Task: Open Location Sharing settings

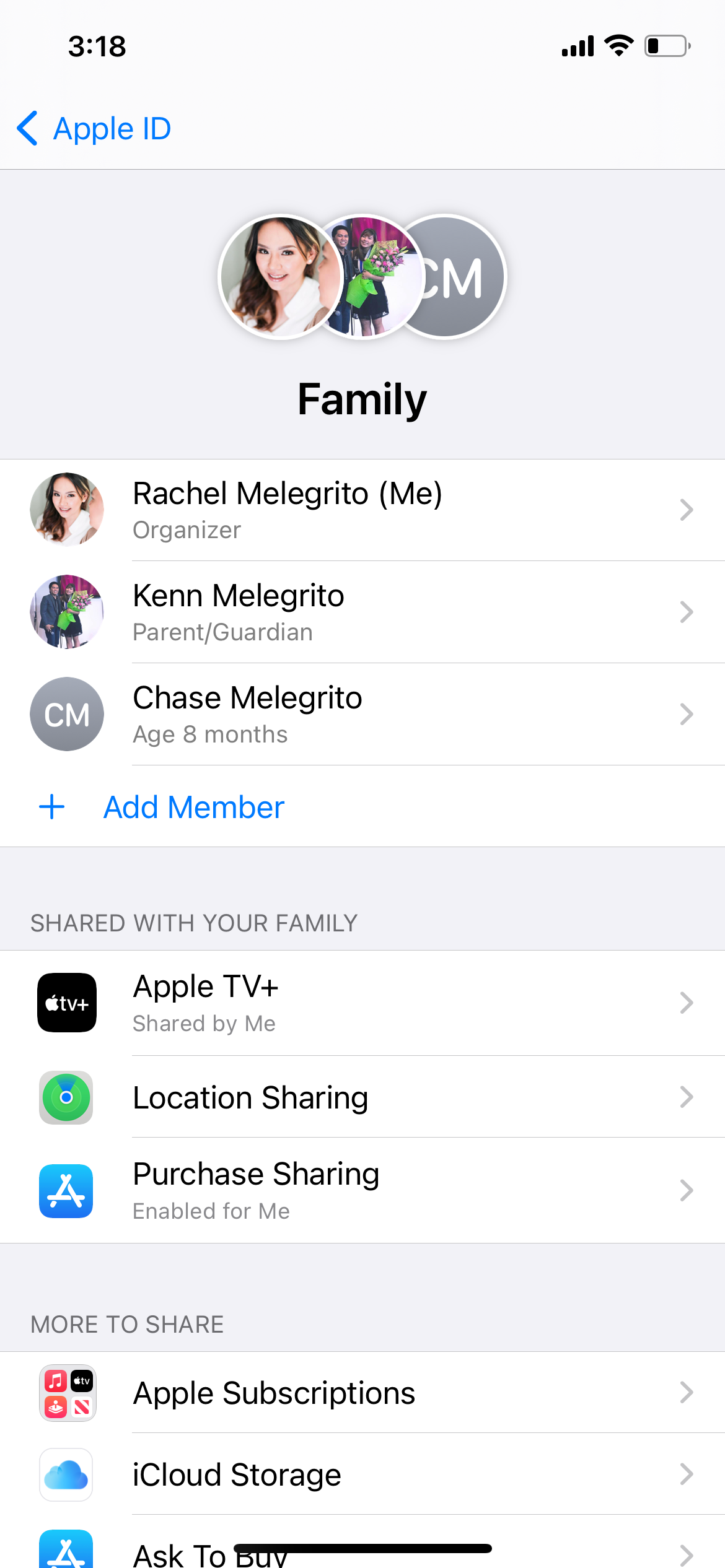Action: pos(362,1097)
